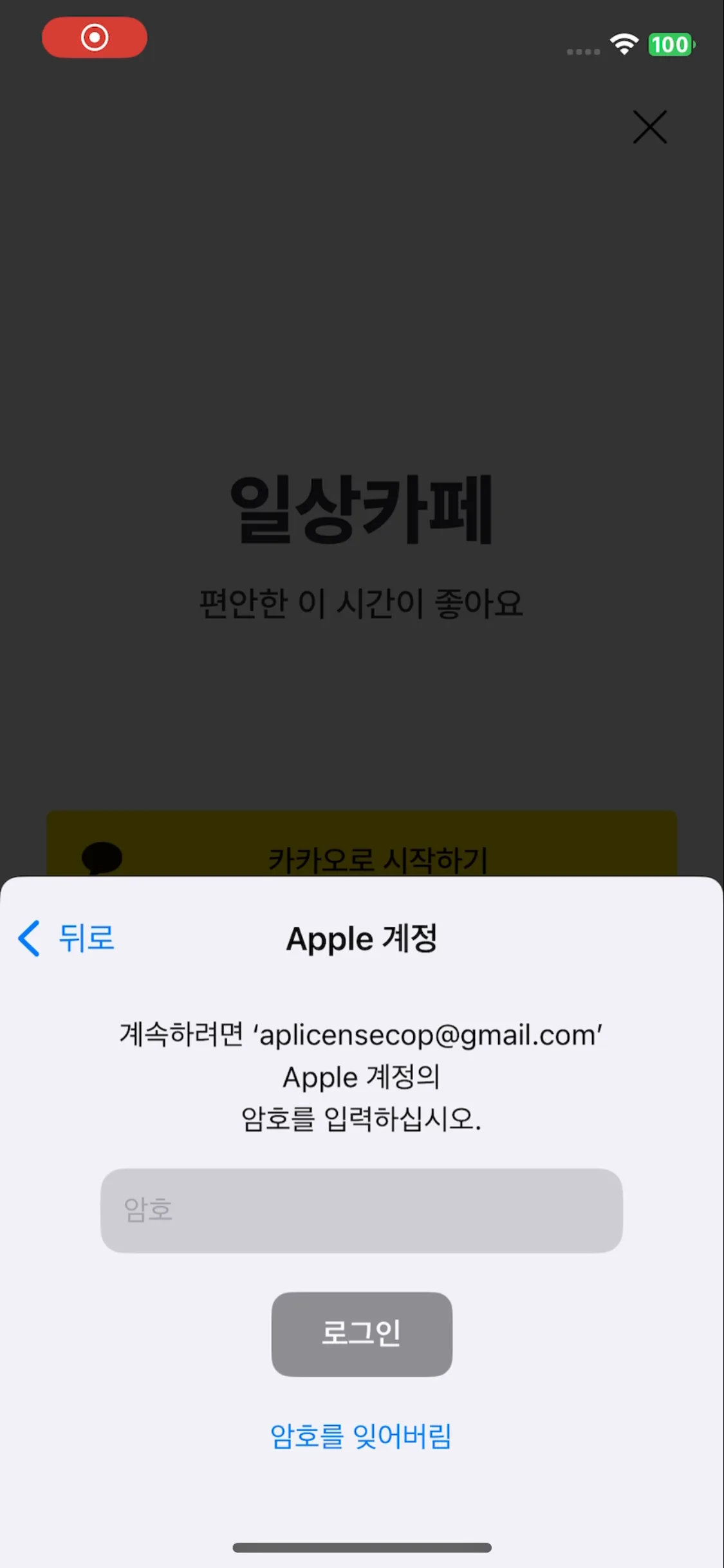724x1568 pixels.
Task: Tap the 로그인 button
Action: [x=361, y=1334]
